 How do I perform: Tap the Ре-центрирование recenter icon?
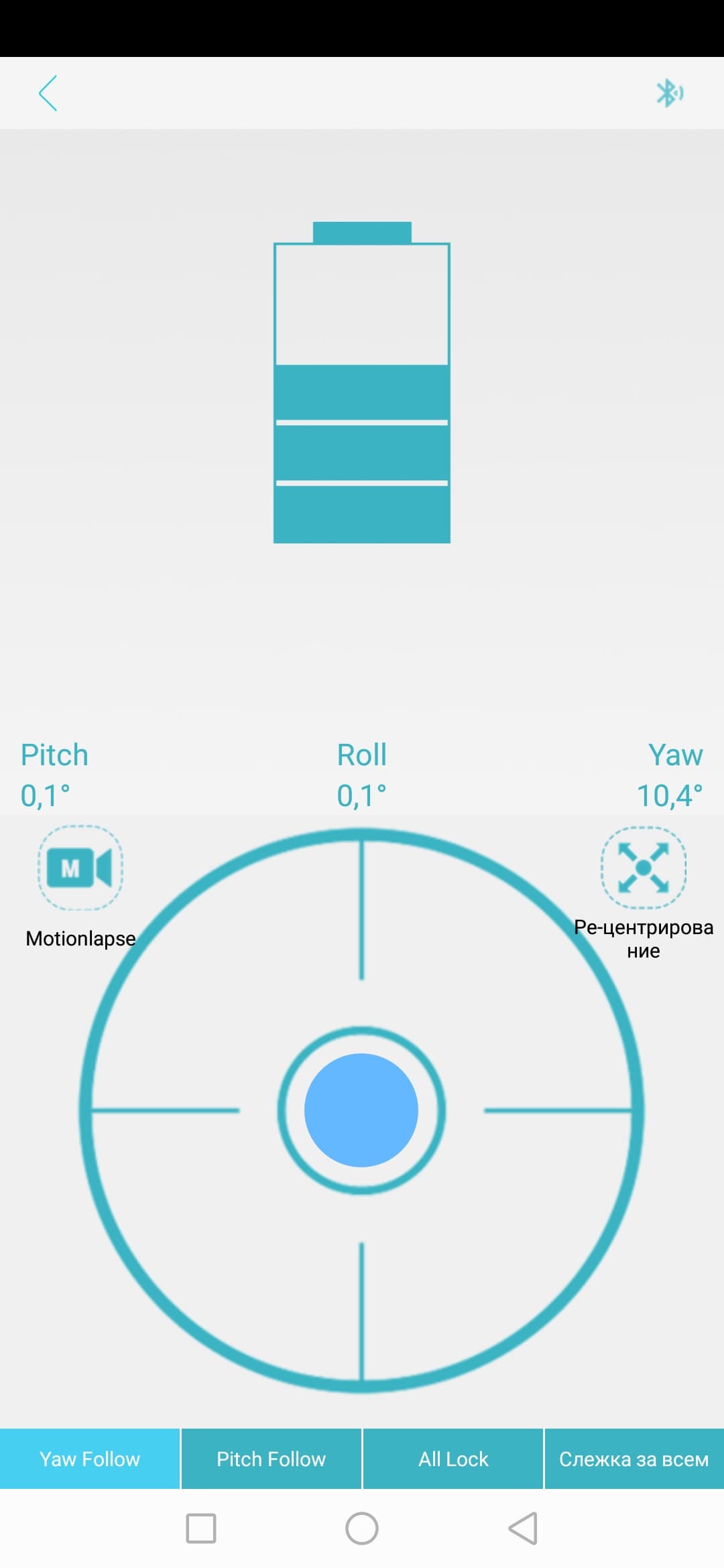pyautogui.click(x=643, y=868)
